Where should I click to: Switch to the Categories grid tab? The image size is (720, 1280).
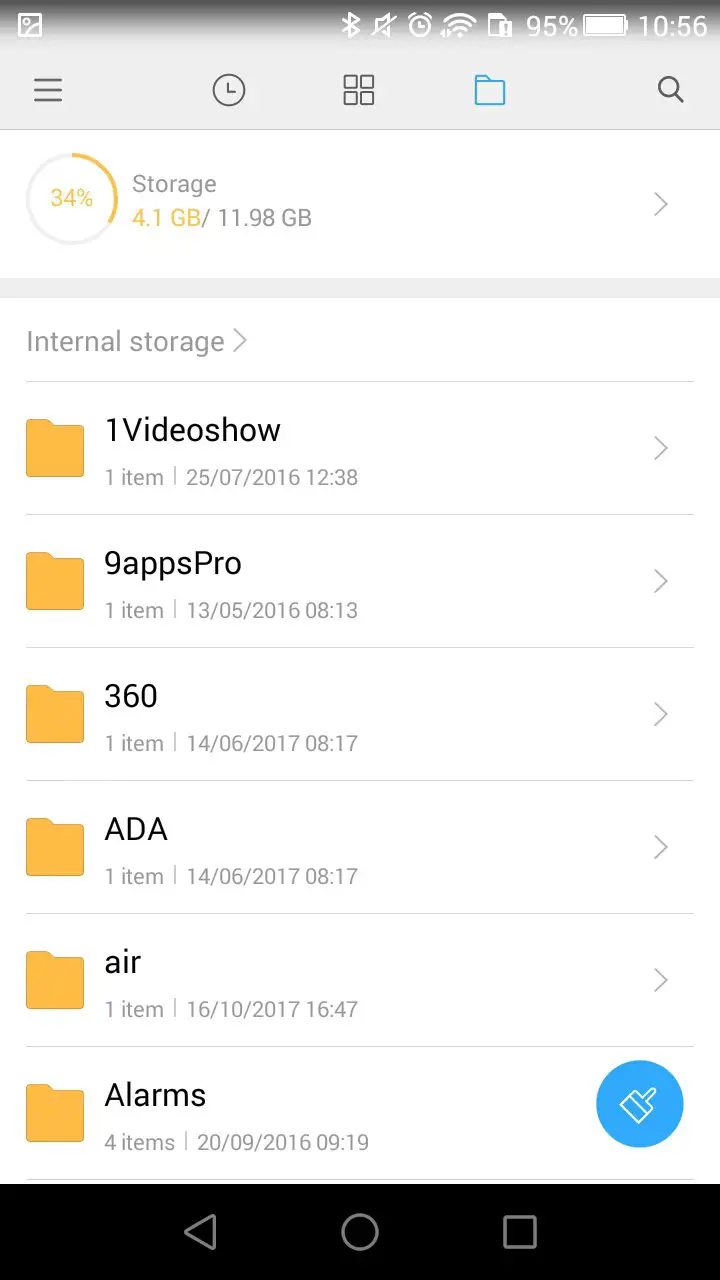(359, 91)
